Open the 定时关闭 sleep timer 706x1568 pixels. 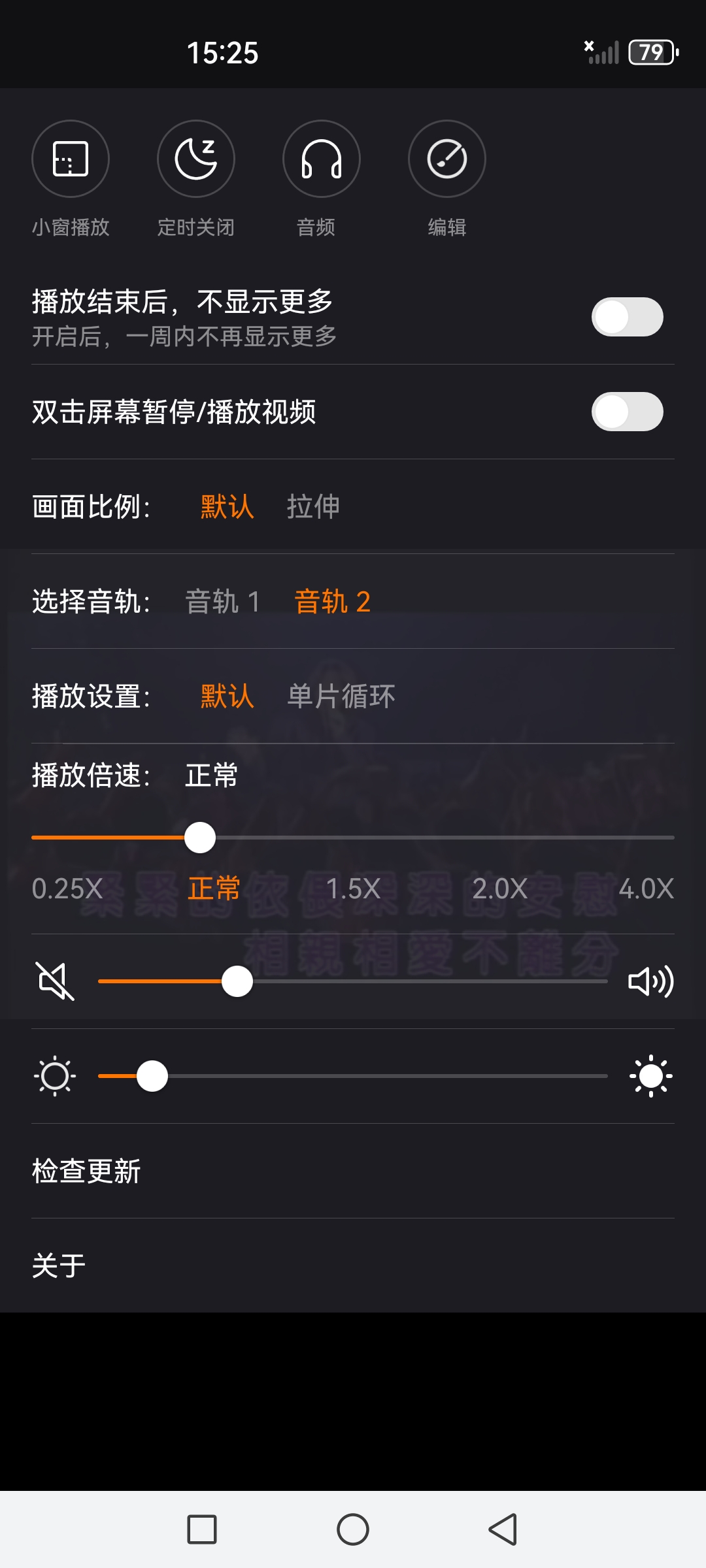tap(196, 159)
